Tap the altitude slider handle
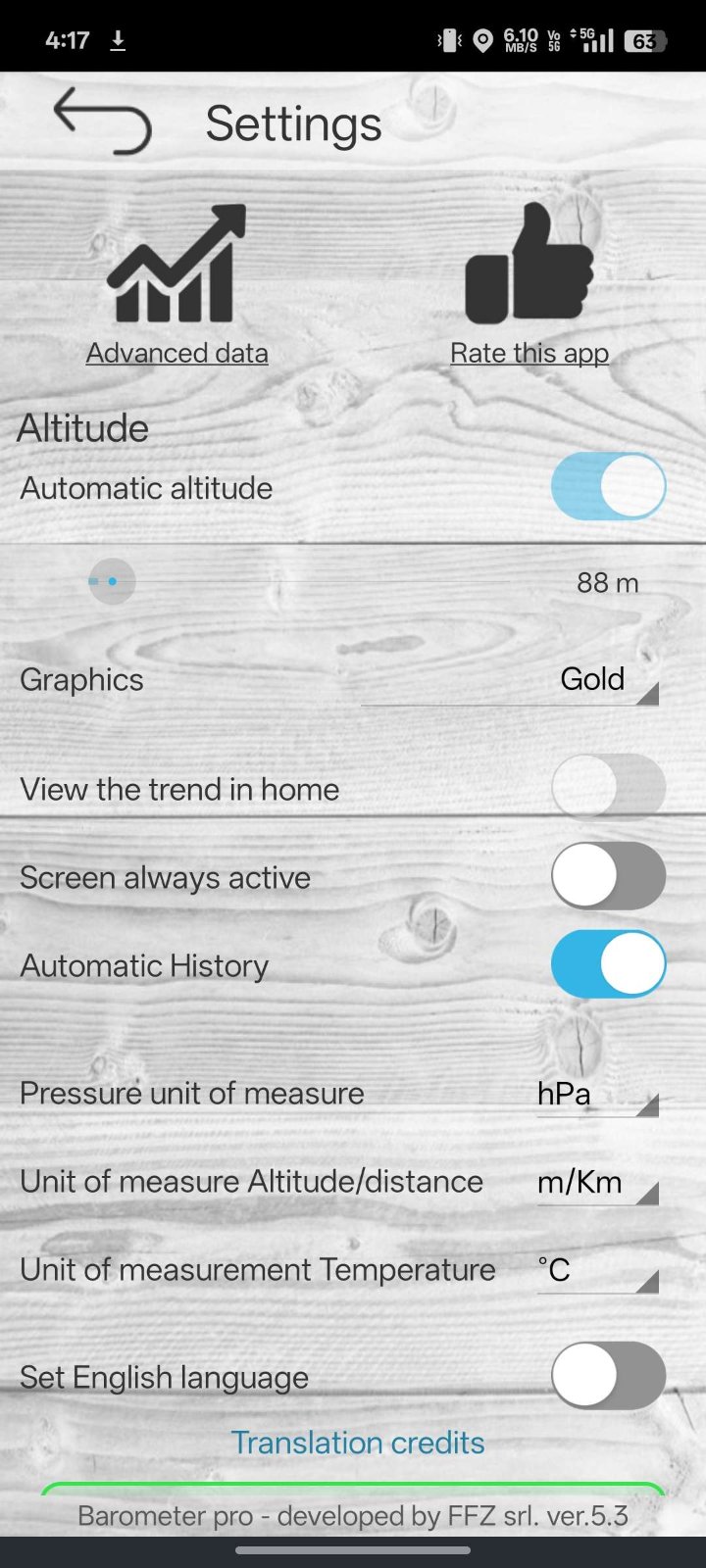Viewport: 706px width, 1568px height. (112, 581)
